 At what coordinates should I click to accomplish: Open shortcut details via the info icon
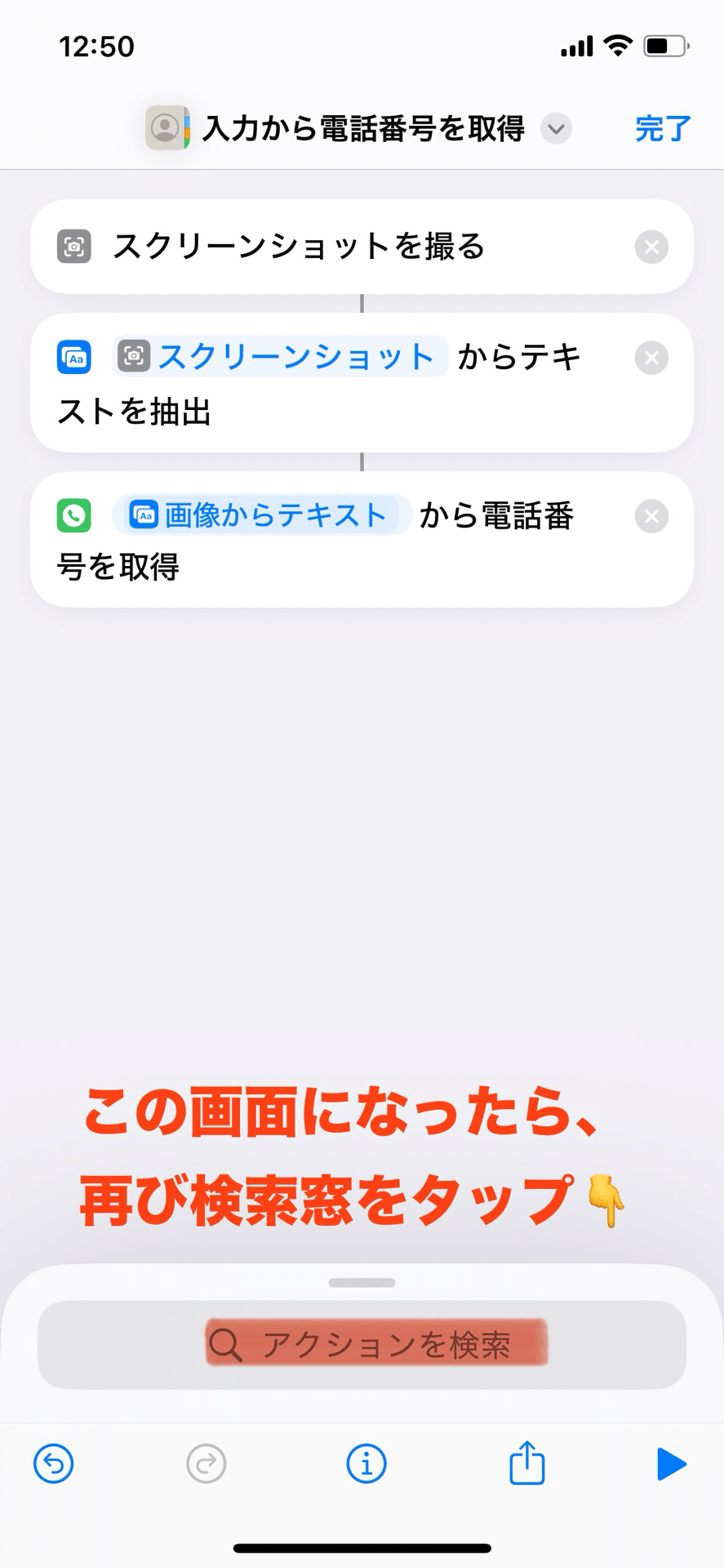pyautogui.click(x=366, y=1463)
